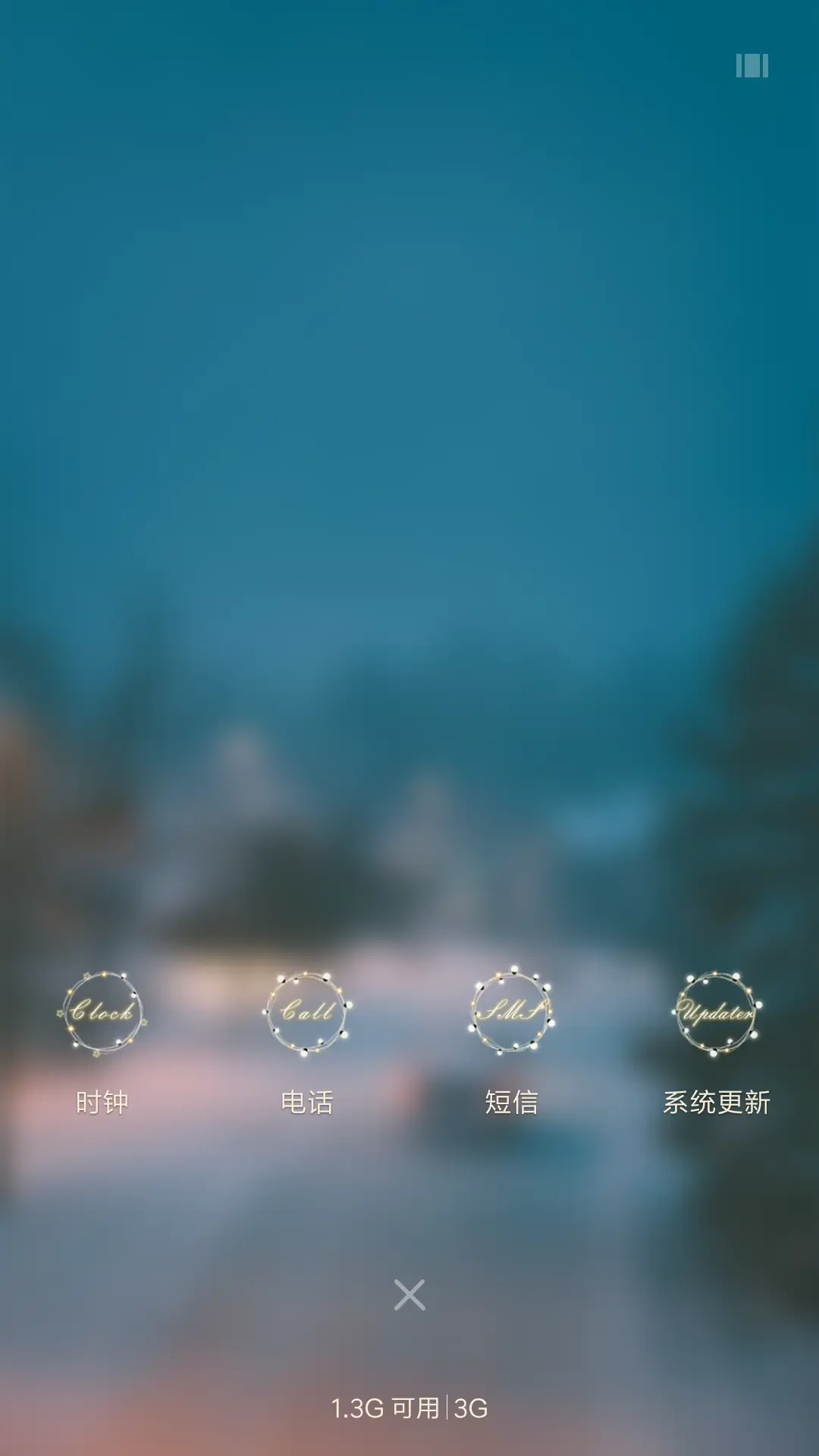This screenshot has height=1456, width=819.
Task: Tap the 短信 text label
Action: [x=511, y=1104]
